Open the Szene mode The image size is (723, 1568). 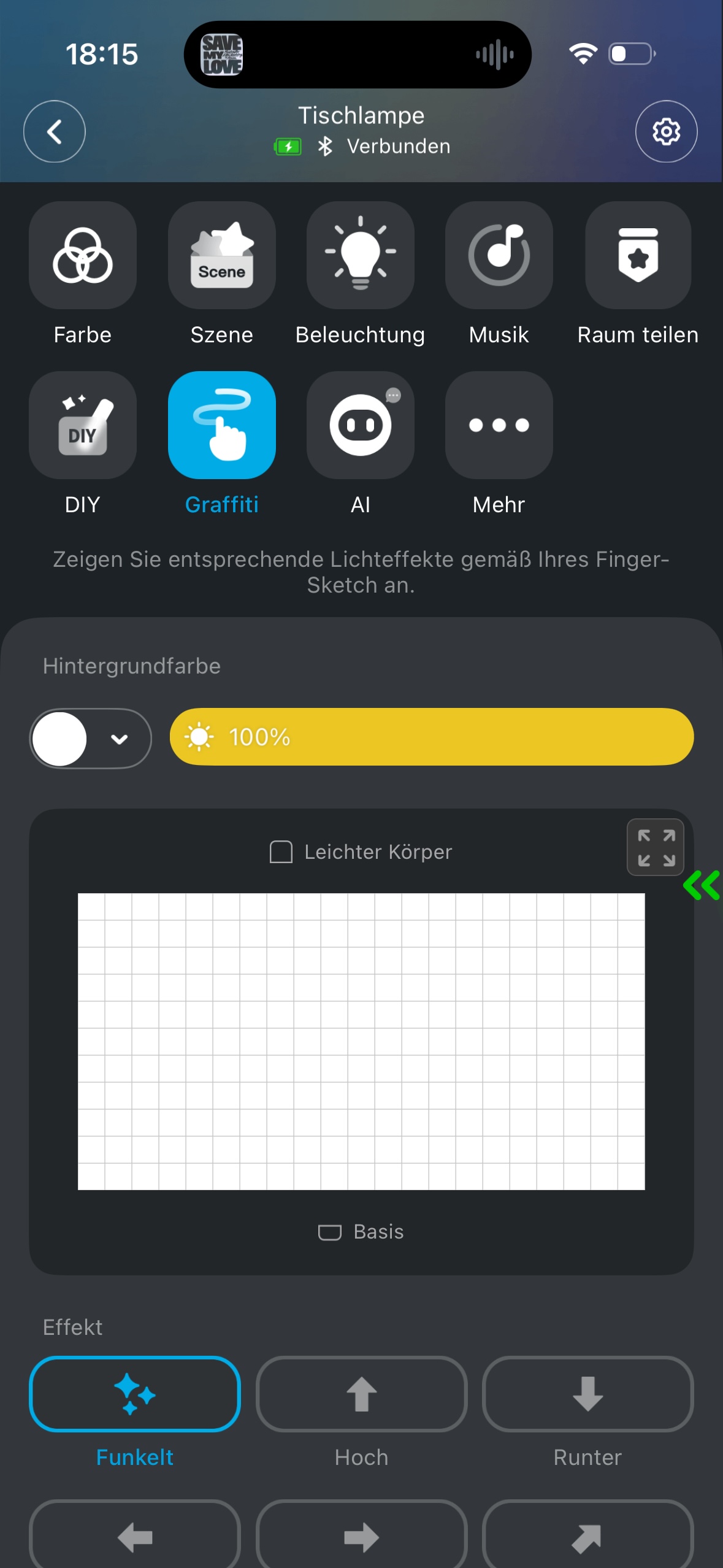coord(221,255)
